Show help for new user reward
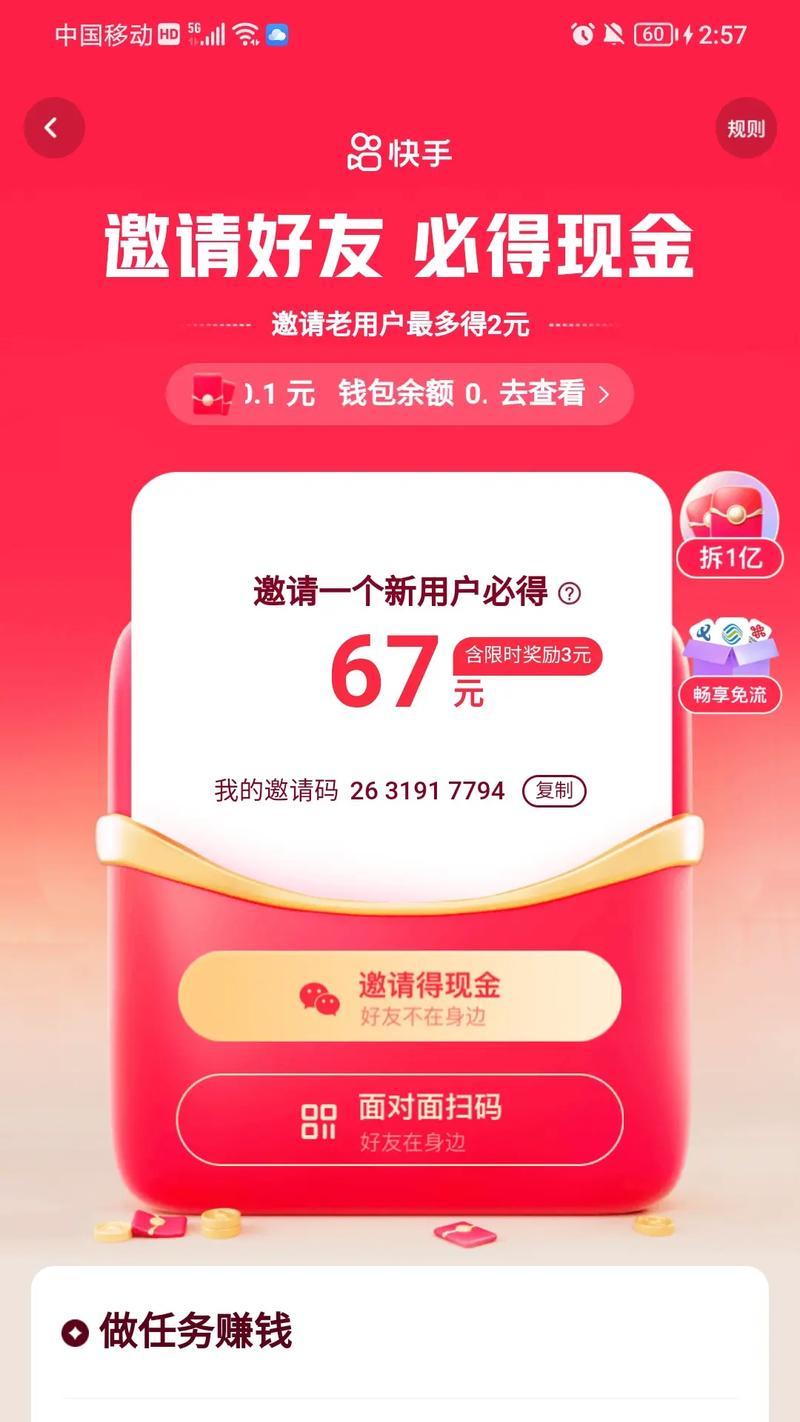 569,593
